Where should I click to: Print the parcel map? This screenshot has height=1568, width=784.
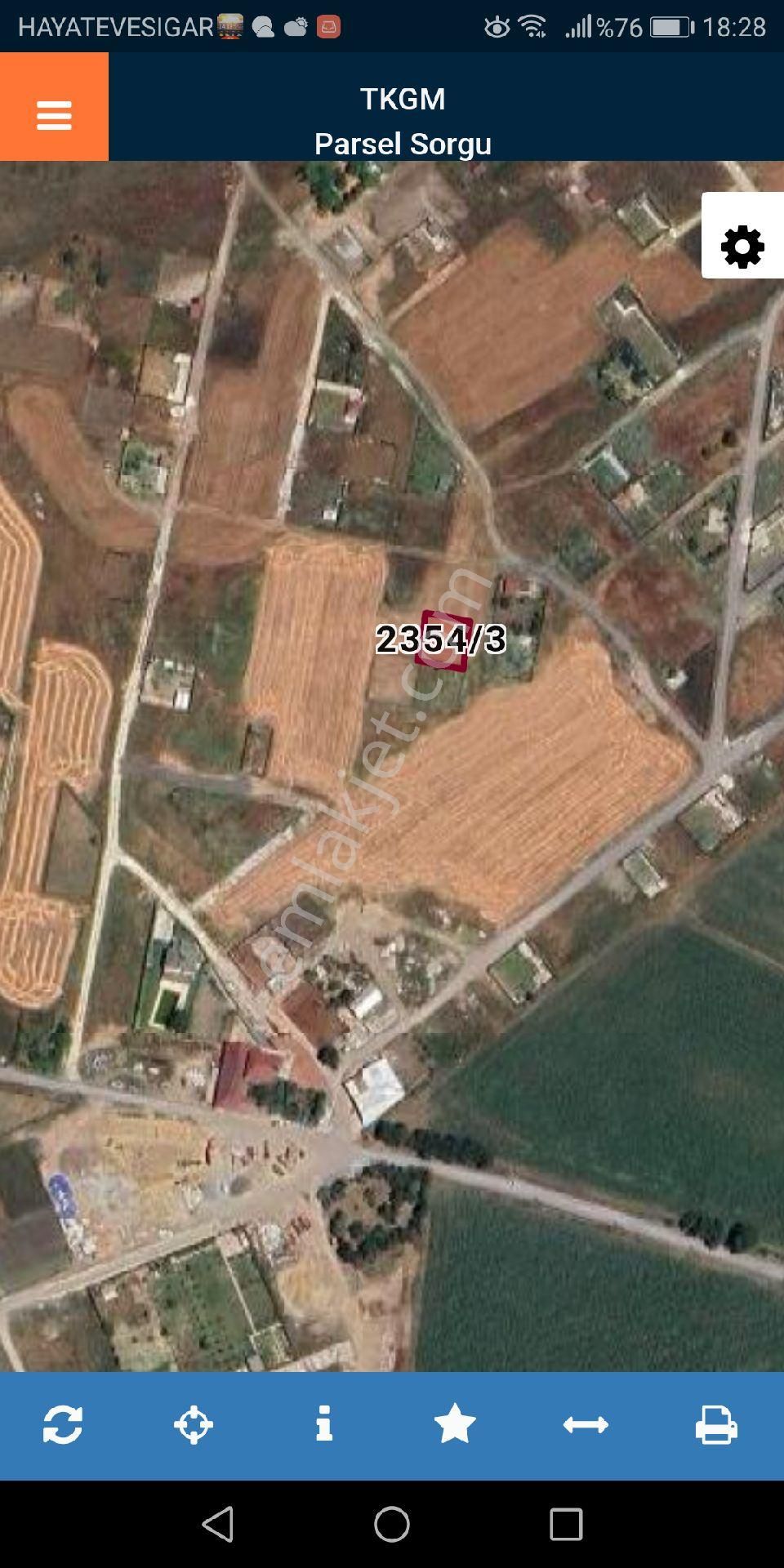[x=716, y=1425]
